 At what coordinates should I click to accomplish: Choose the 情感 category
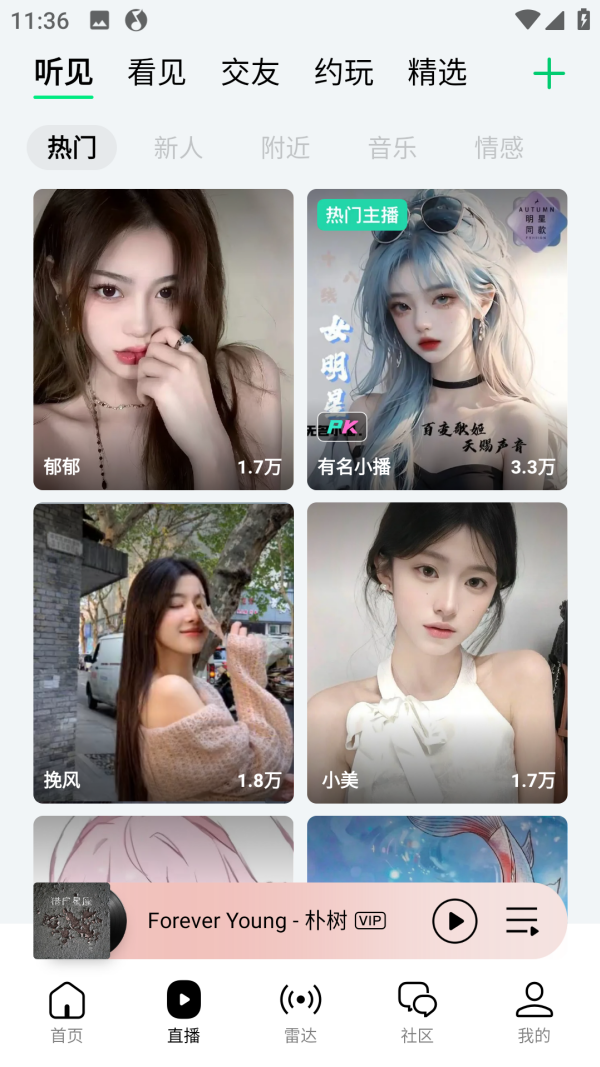(499, 148)
